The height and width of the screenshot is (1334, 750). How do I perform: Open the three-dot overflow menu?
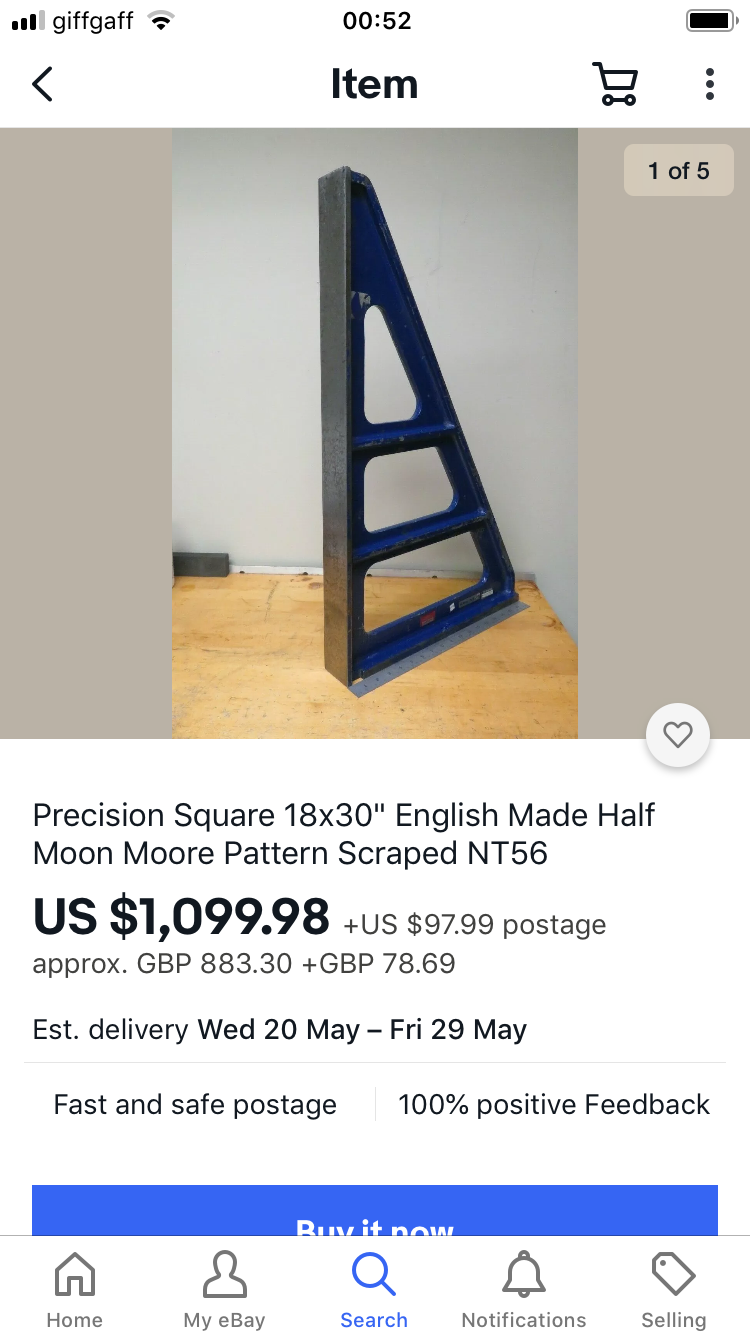(x=709, y=84)
